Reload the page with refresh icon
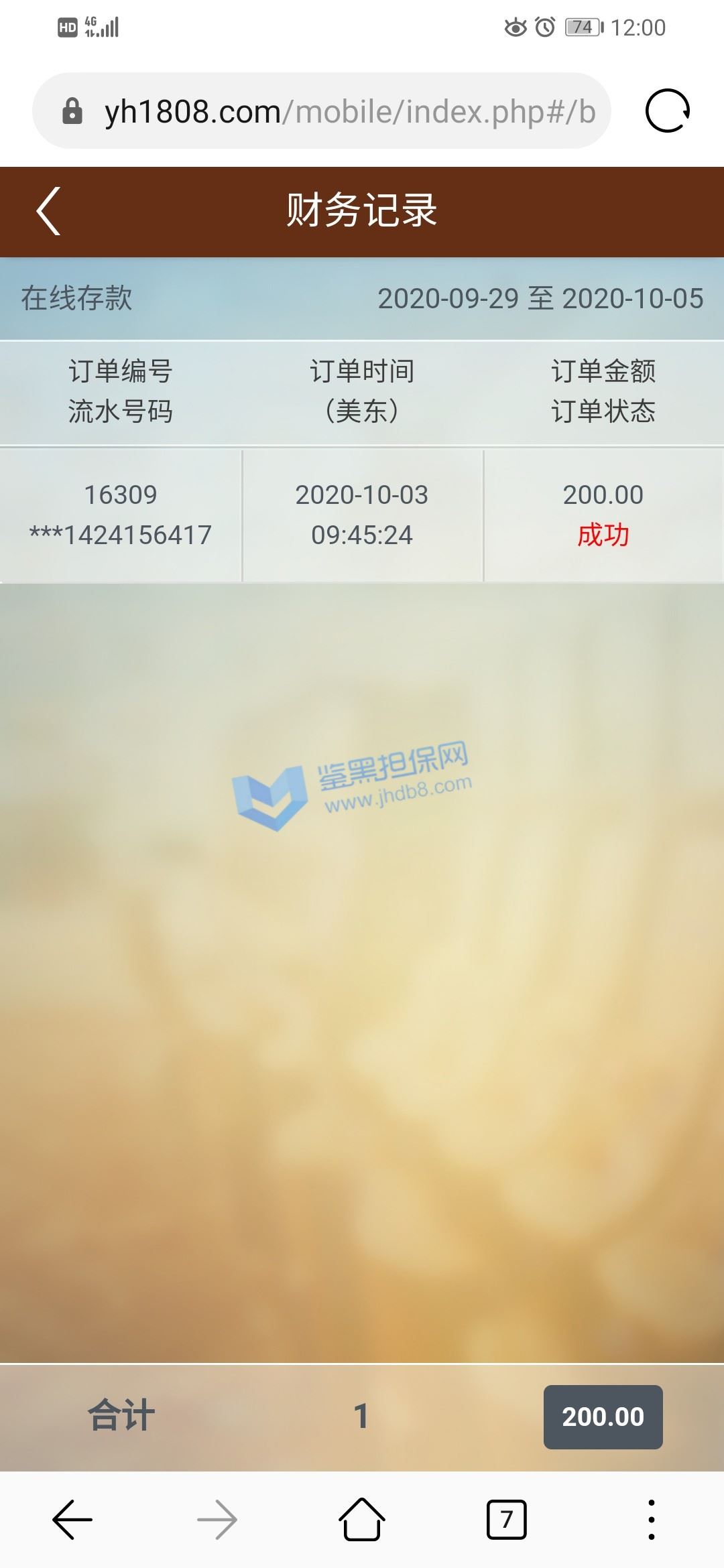This screenshot has width=724, height=1568. pyautogui.click(x=667, y=111)
